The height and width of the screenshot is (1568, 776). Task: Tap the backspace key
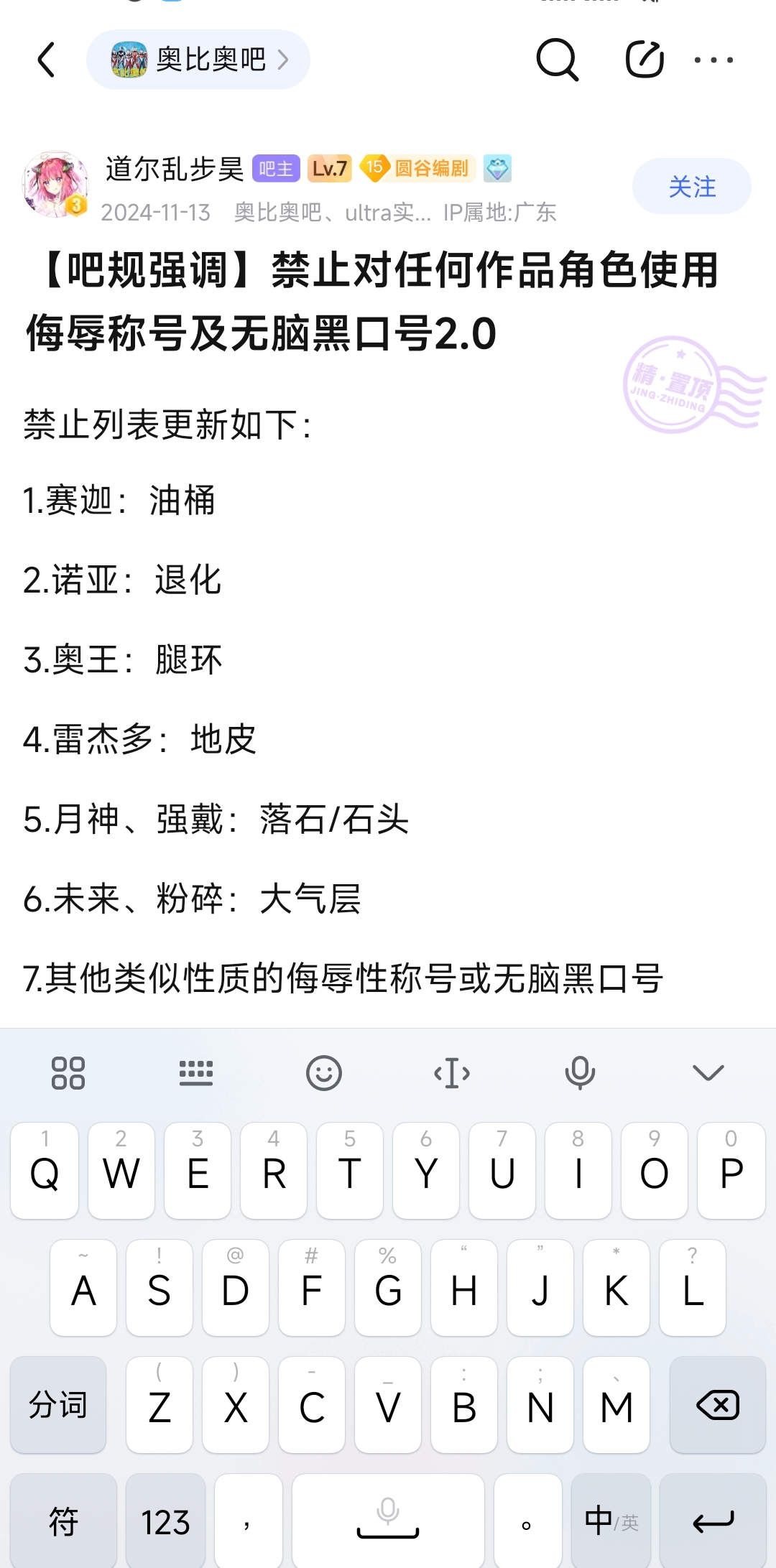coord(717,1405)
